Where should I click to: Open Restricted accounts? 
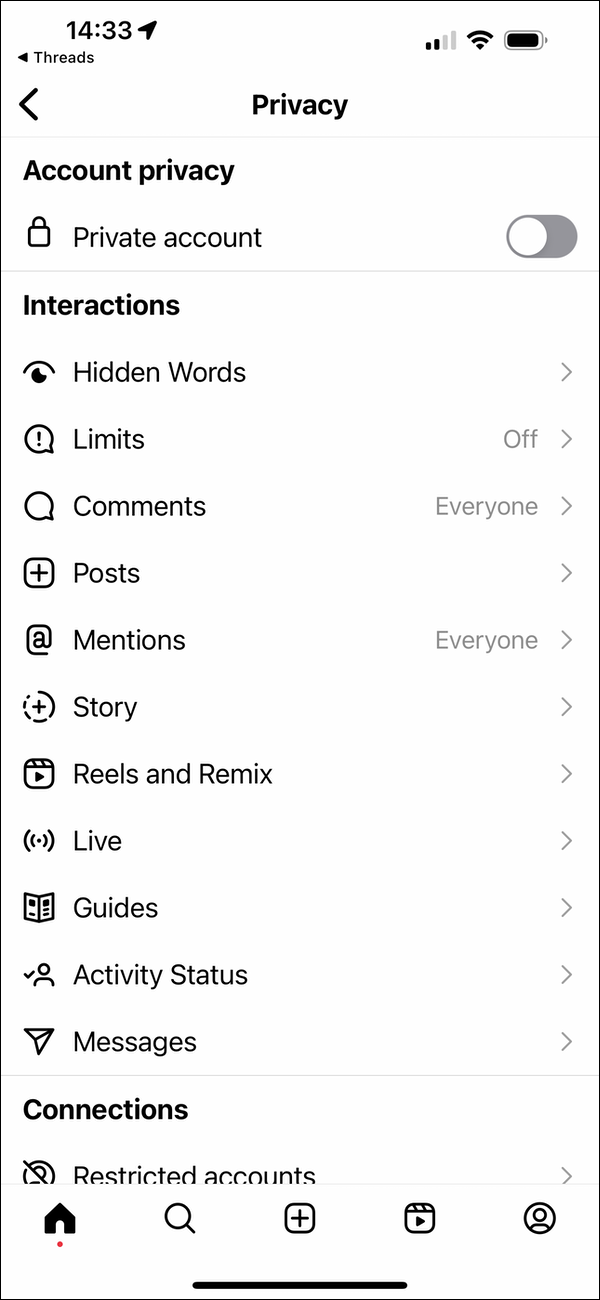pyautogui.click(x=300, y=1172)
